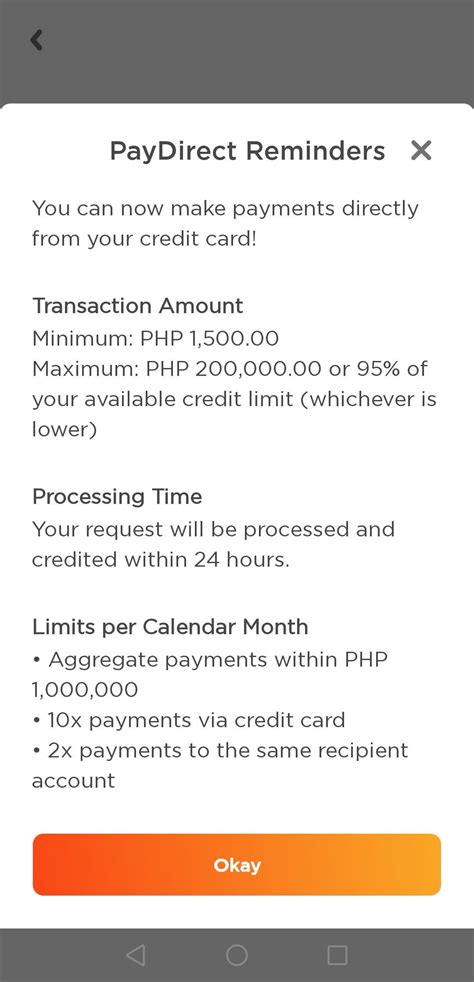
Task: Go back using the top-left arrow
Action: click(x=37, y=40)
